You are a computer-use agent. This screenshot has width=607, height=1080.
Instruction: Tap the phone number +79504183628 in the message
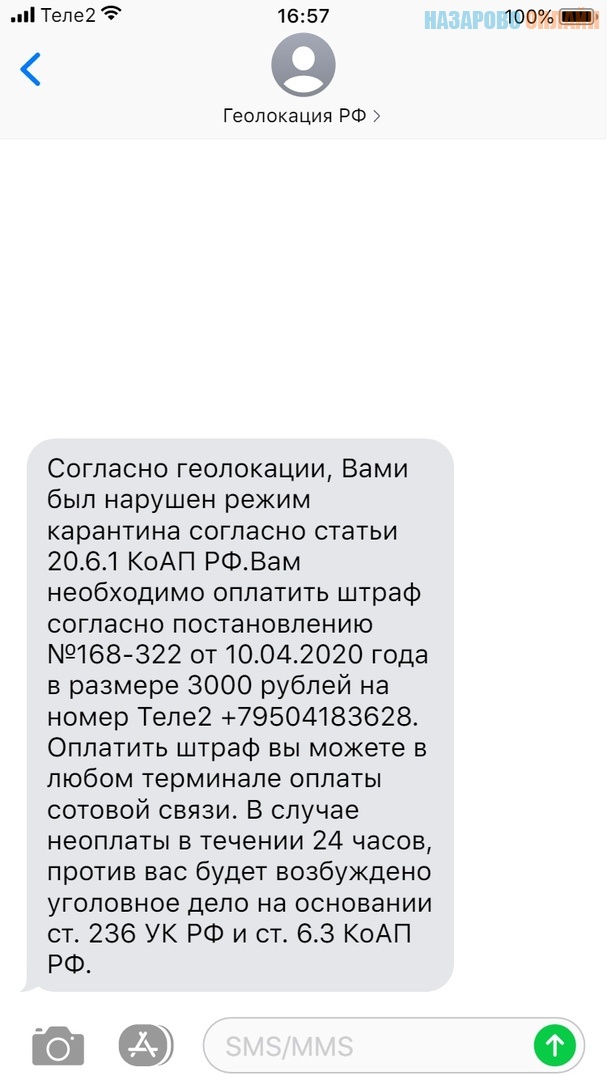pyautogui.click(x=320, y=717)
